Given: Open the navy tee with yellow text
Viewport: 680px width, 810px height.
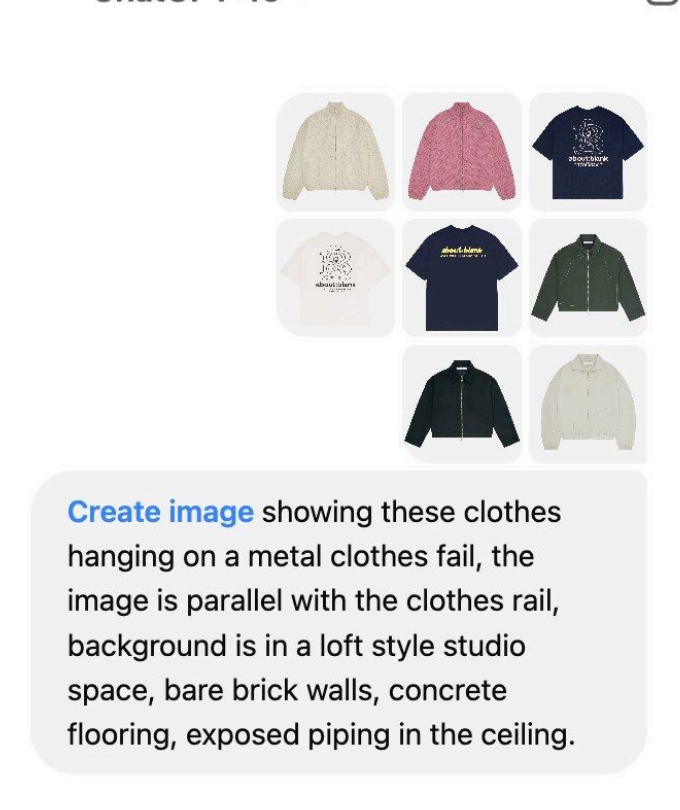Looking at the screenshot, I should point(462,278).
